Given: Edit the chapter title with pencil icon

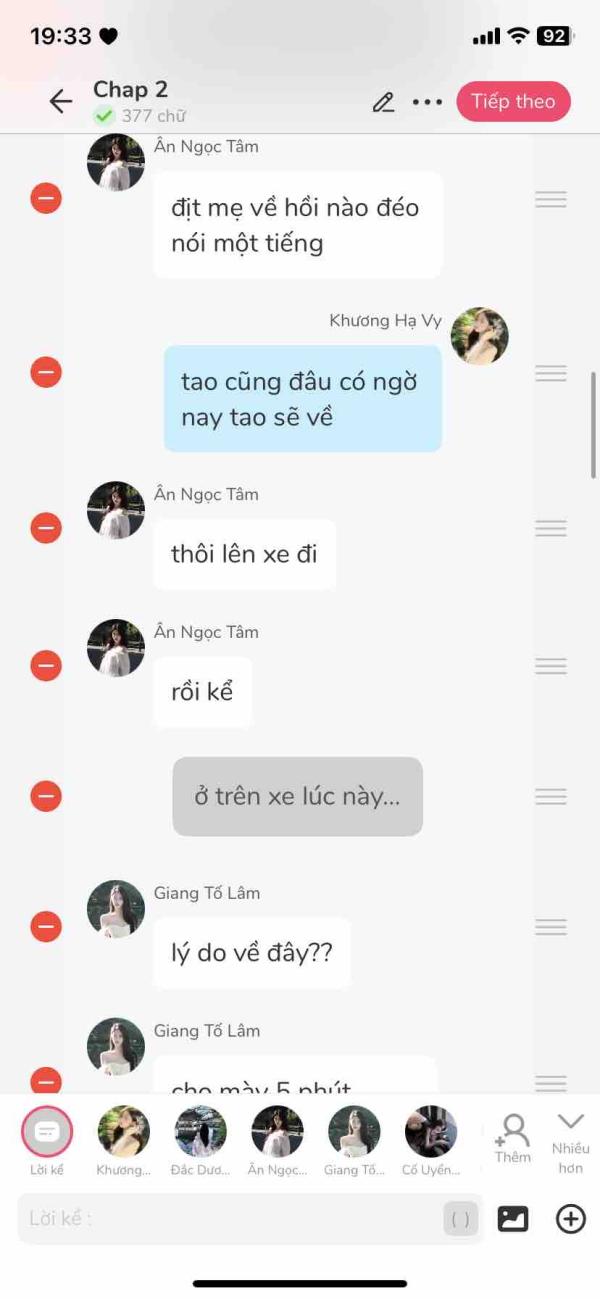Looking at the screenshot, I should (383, 102).
